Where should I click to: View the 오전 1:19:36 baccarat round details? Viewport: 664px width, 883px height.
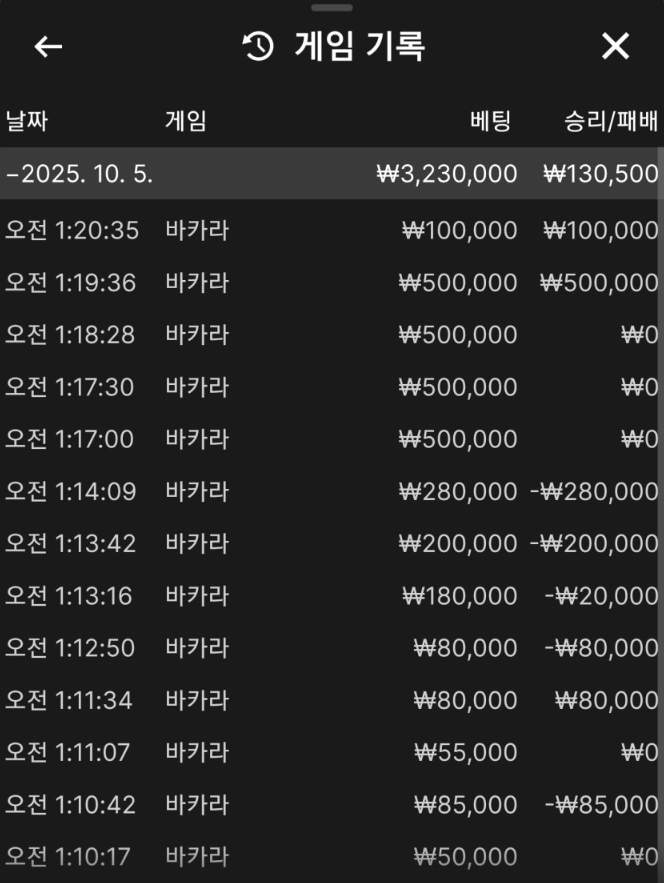pyautogui.click(x=331, y=283)
